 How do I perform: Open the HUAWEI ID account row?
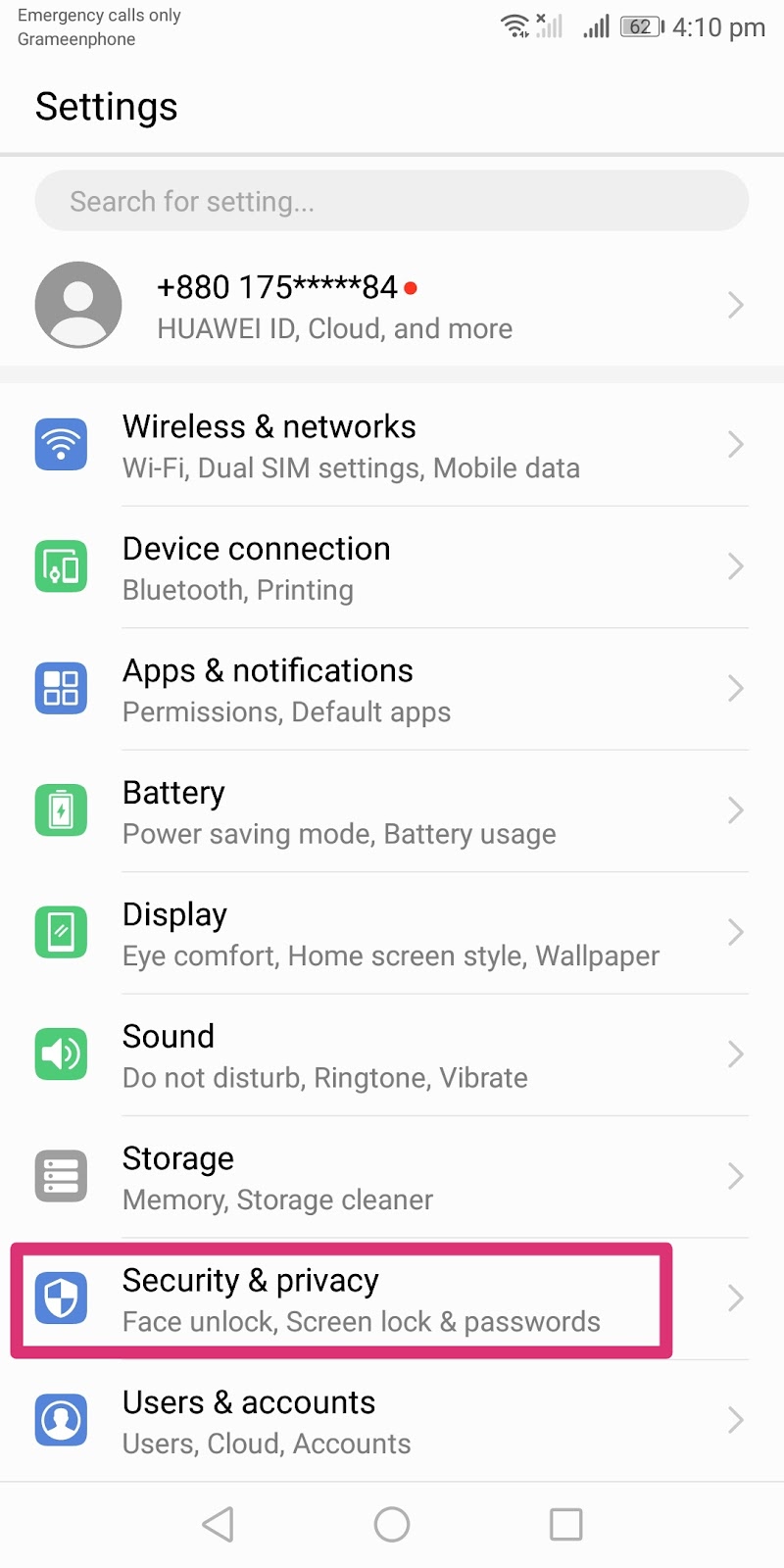[x=392, y=305]
